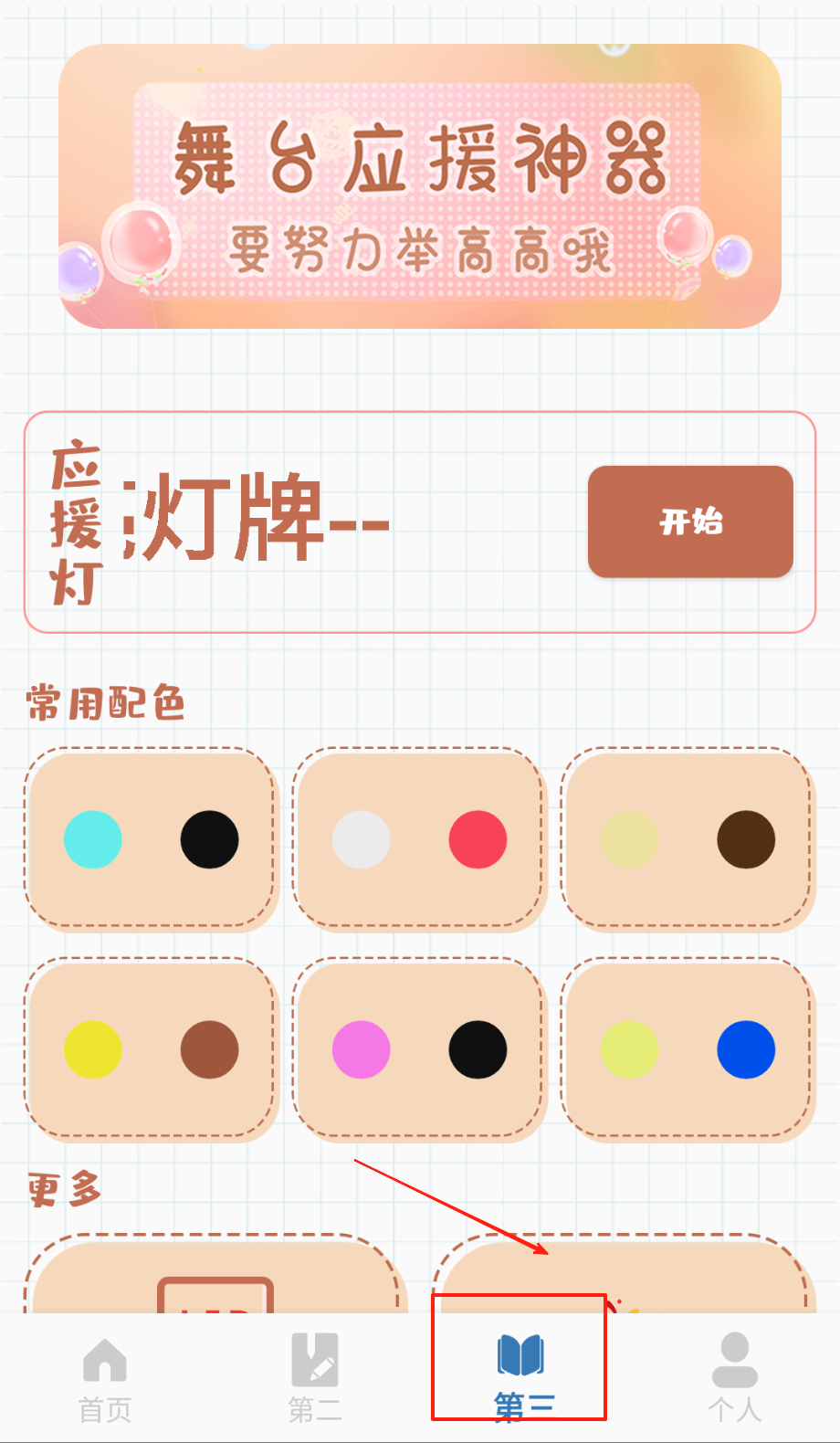
Task: Switch to the 第二 tab
Action: click(x=315, y=1379)
